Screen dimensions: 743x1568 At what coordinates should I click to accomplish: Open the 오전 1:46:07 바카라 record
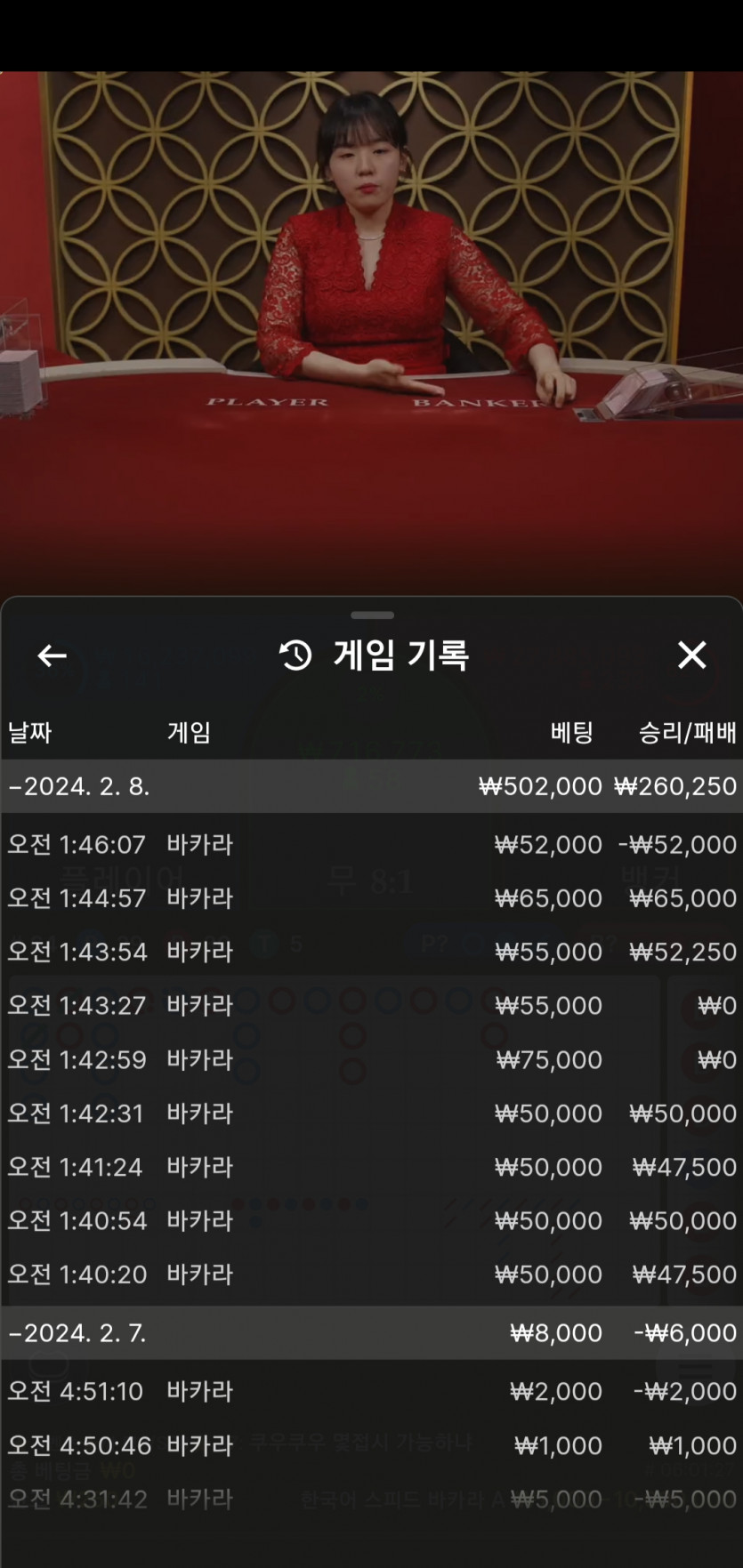click(372, 844)
